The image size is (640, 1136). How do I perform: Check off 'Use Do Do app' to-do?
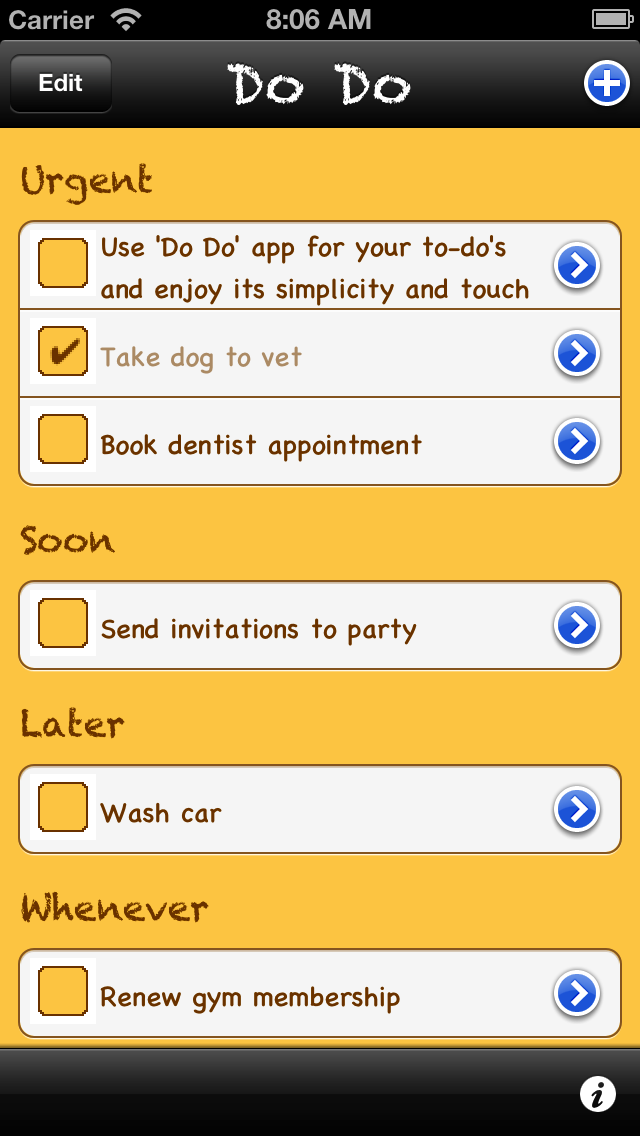coord(63,264)
